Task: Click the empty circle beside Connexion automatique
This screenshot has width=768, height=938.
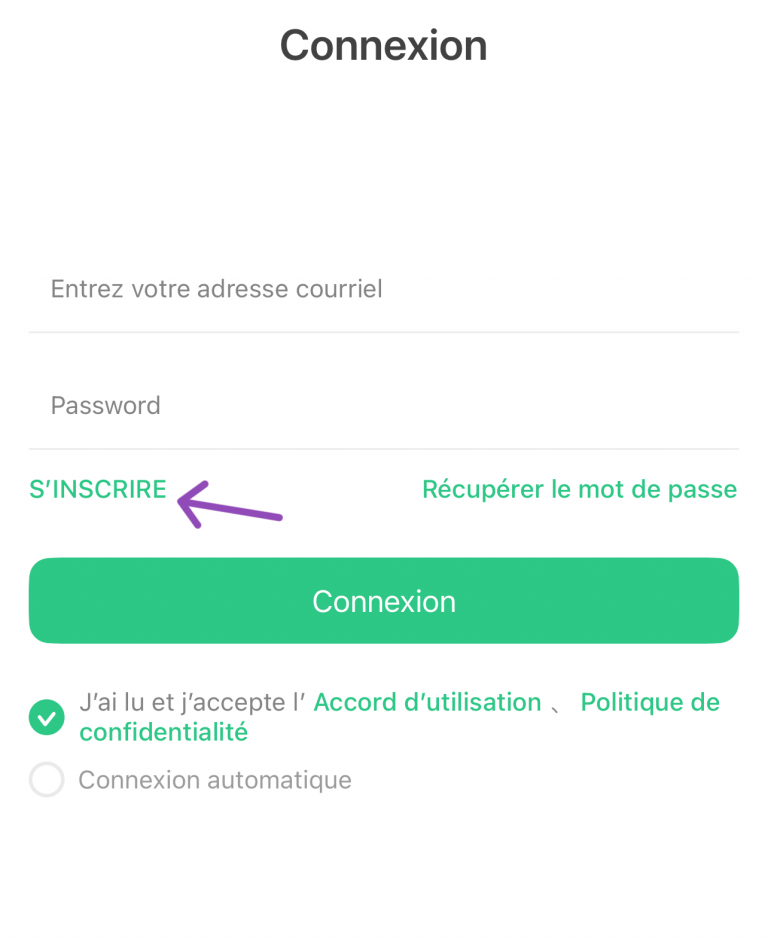Action: point(47,780)
